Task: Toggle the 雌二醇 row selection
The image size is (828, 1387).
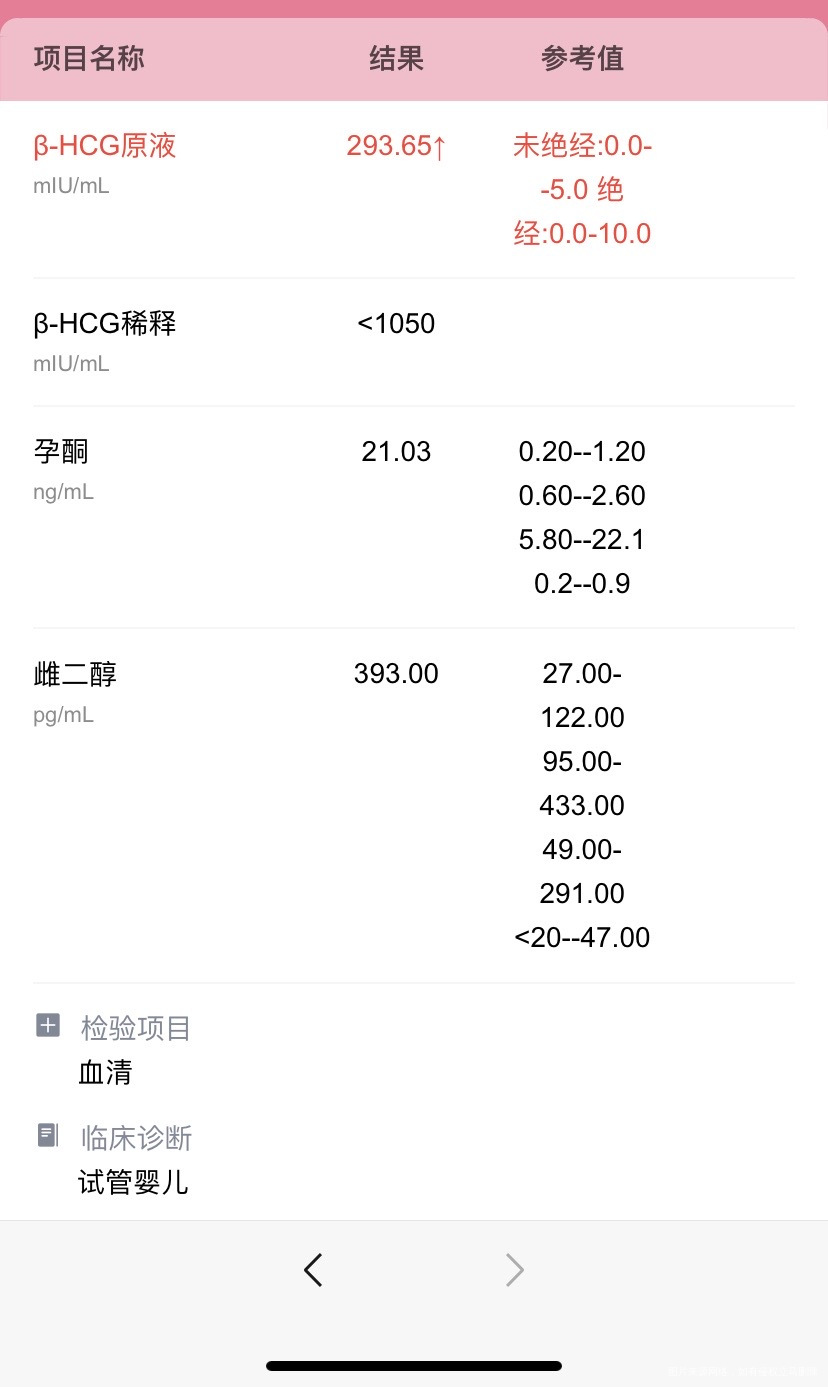Action: pos(75,673)
